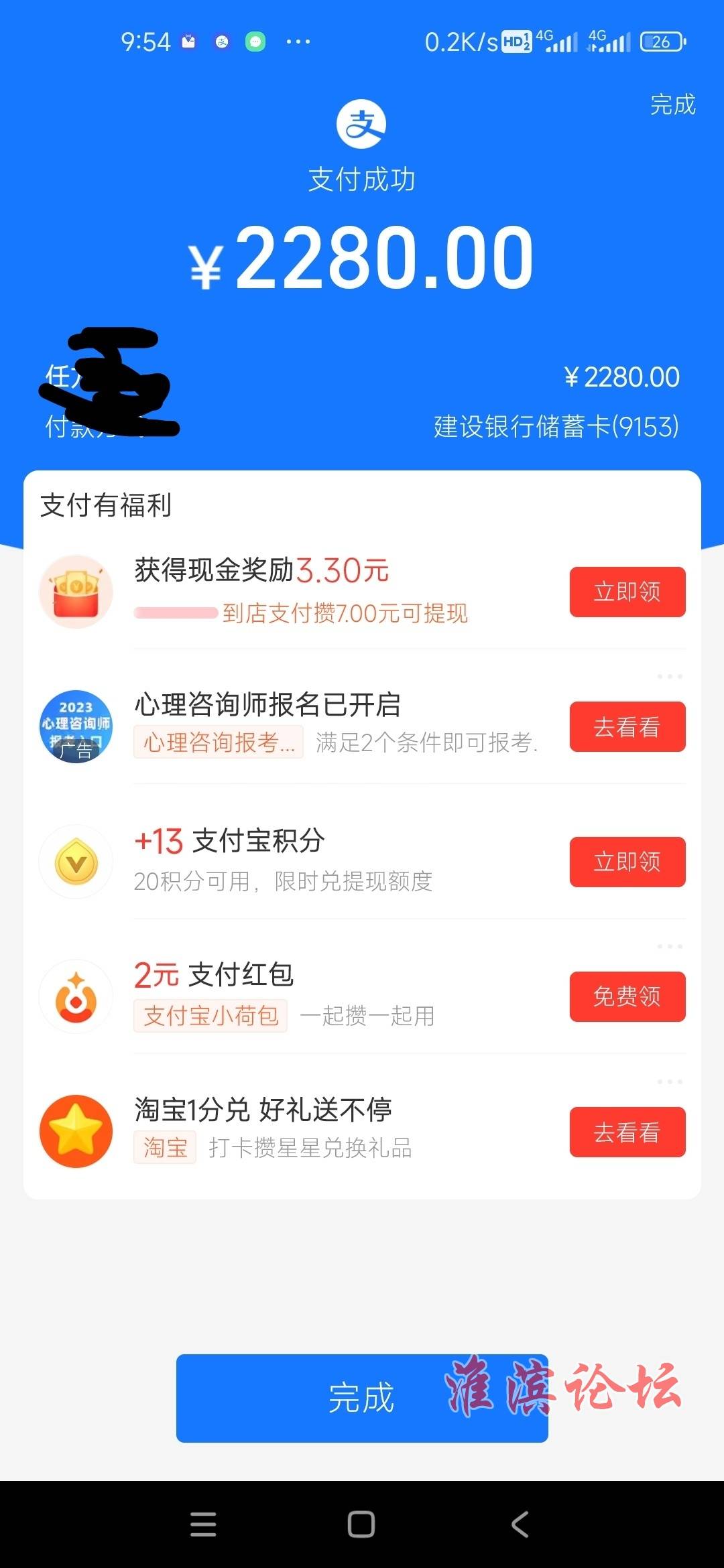Open the options dots above 淘宝1分兑 row
Viewport: 724px width, 1568px height.
(670, 1082)
